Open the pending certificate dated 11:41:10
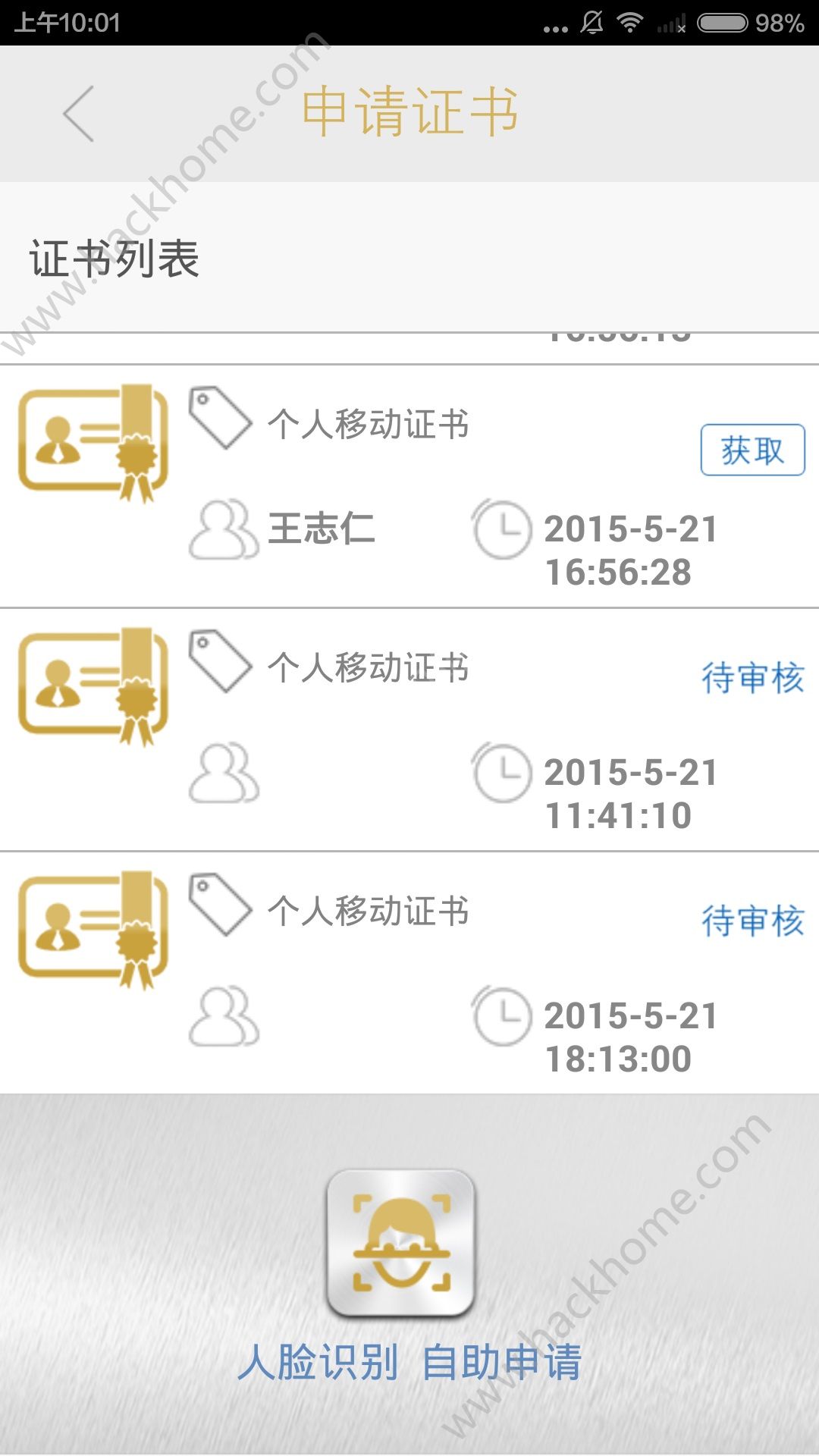Screen dimensions: 819x1456 409,730
